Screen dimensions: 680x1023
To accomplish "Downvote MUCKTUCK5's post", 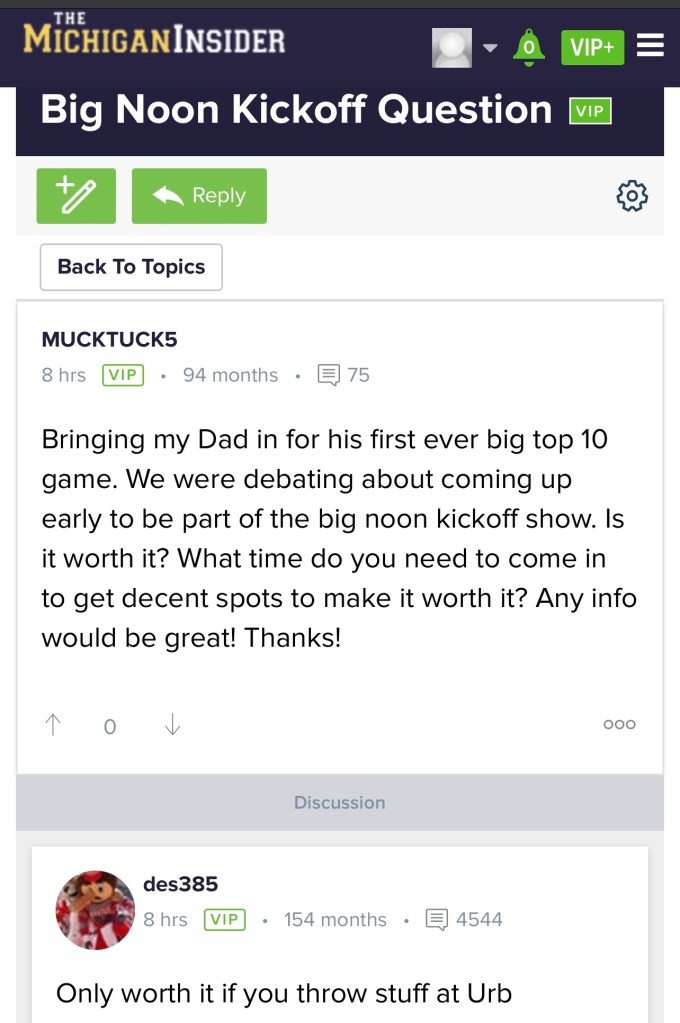I will (x=172, y=725).
